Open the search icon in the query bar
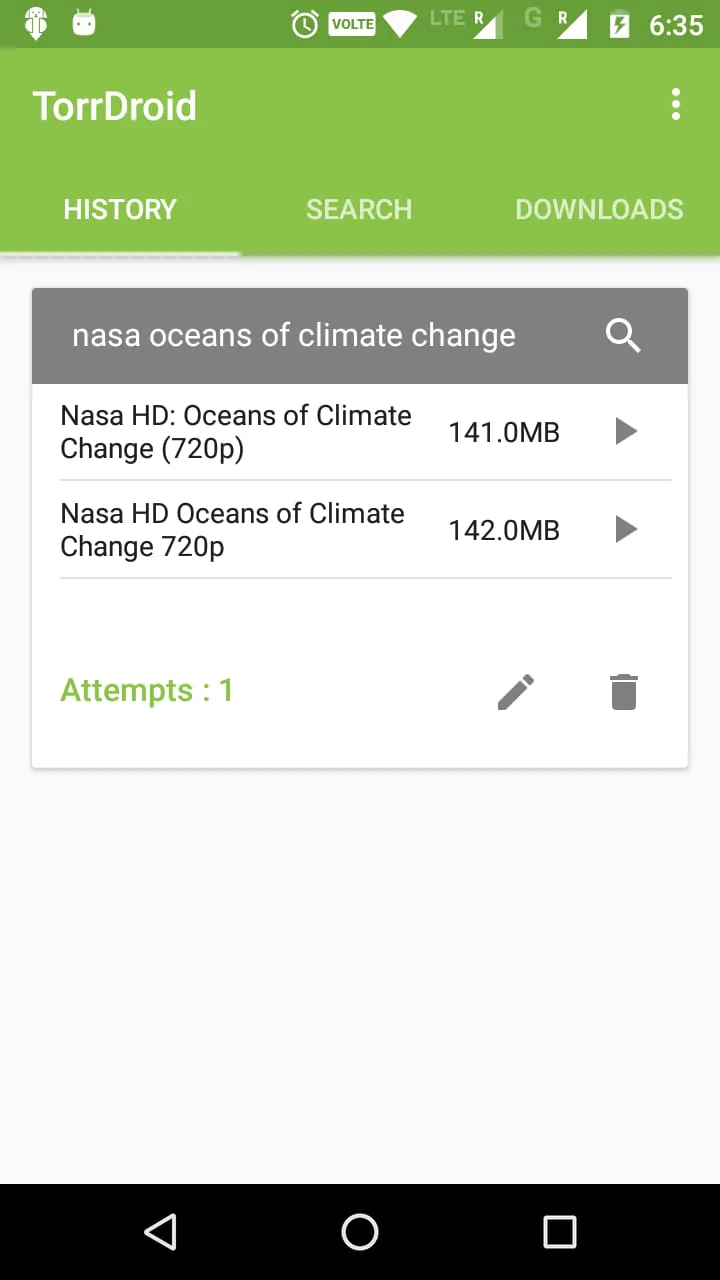The width and height of the screenshot is (720, 1280). 622,336
